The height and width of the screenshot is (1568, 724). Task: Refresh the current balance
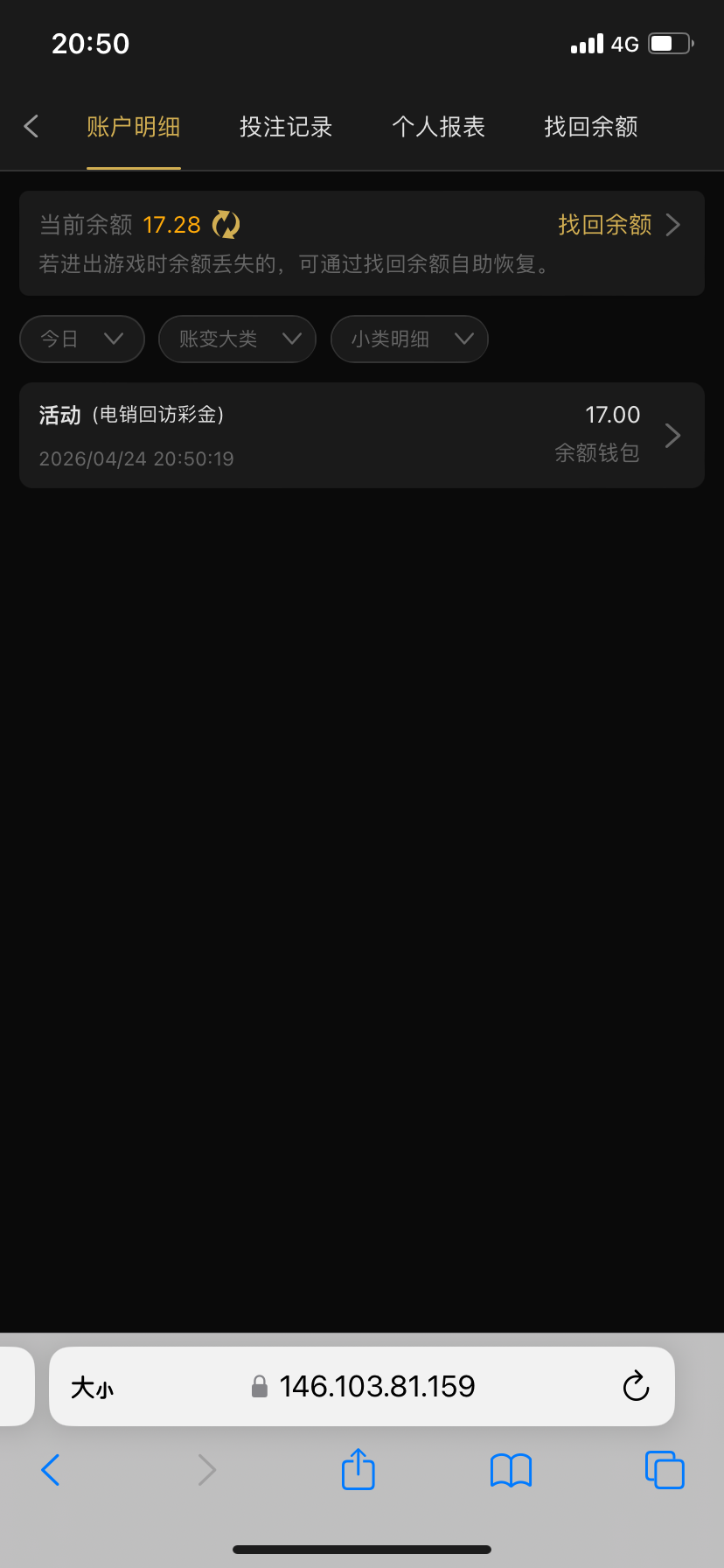coord(226,225)
